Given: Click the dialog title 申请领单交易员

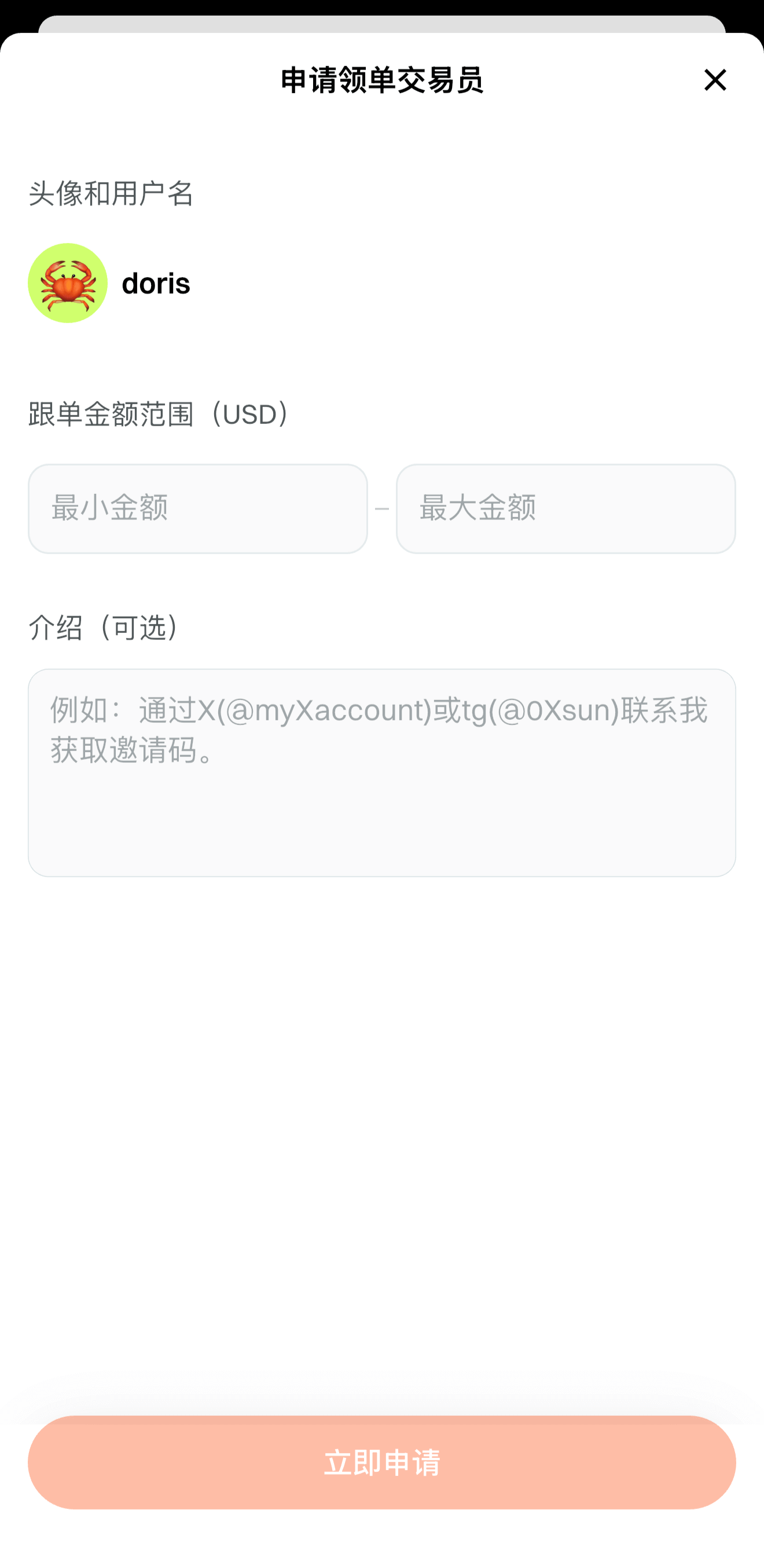Looking at the screenshot, I should tap(382, 80).
